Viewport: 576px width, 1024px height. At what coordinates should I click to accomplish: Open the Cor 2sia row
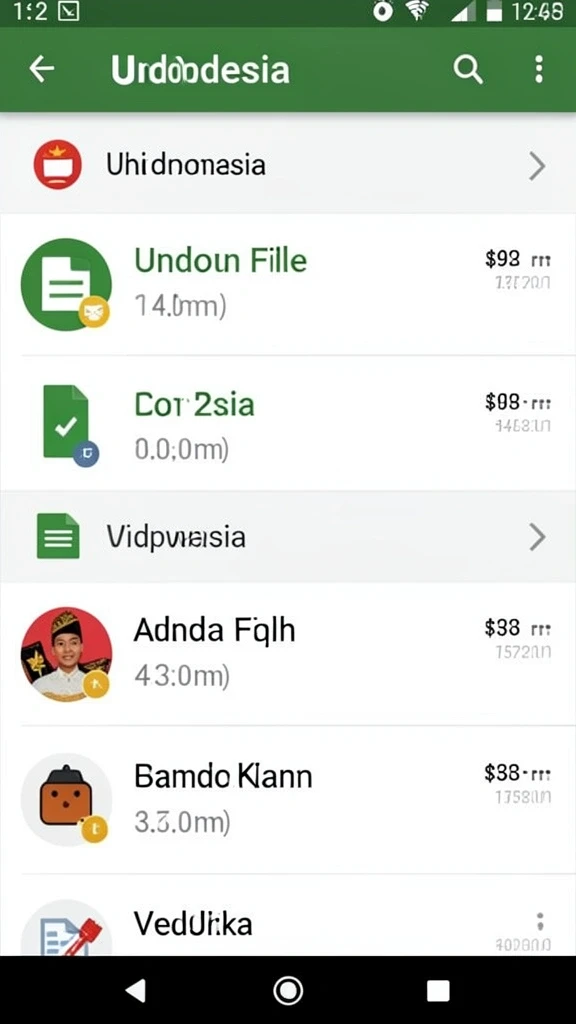[x=288, y=423]
